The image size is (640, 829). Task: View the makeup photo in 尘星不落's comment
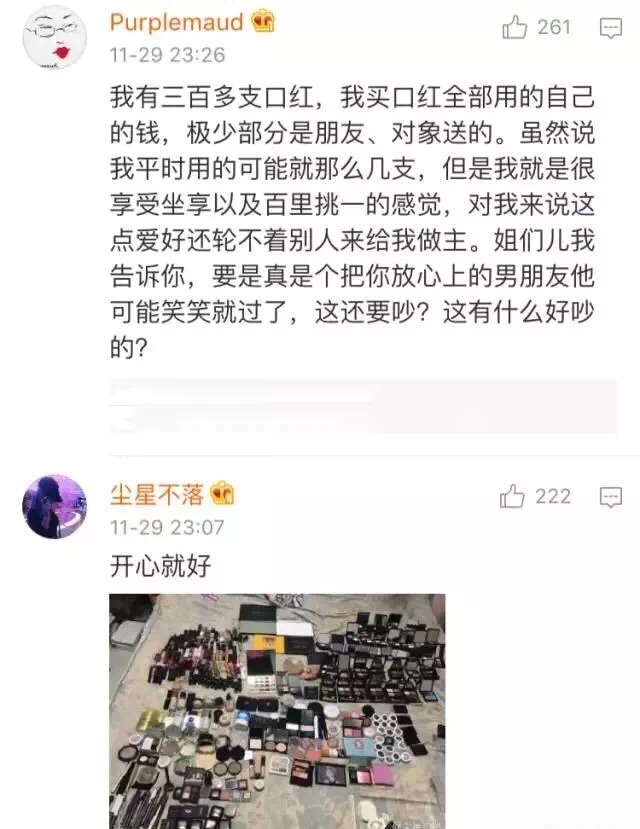tap(276, 710)
